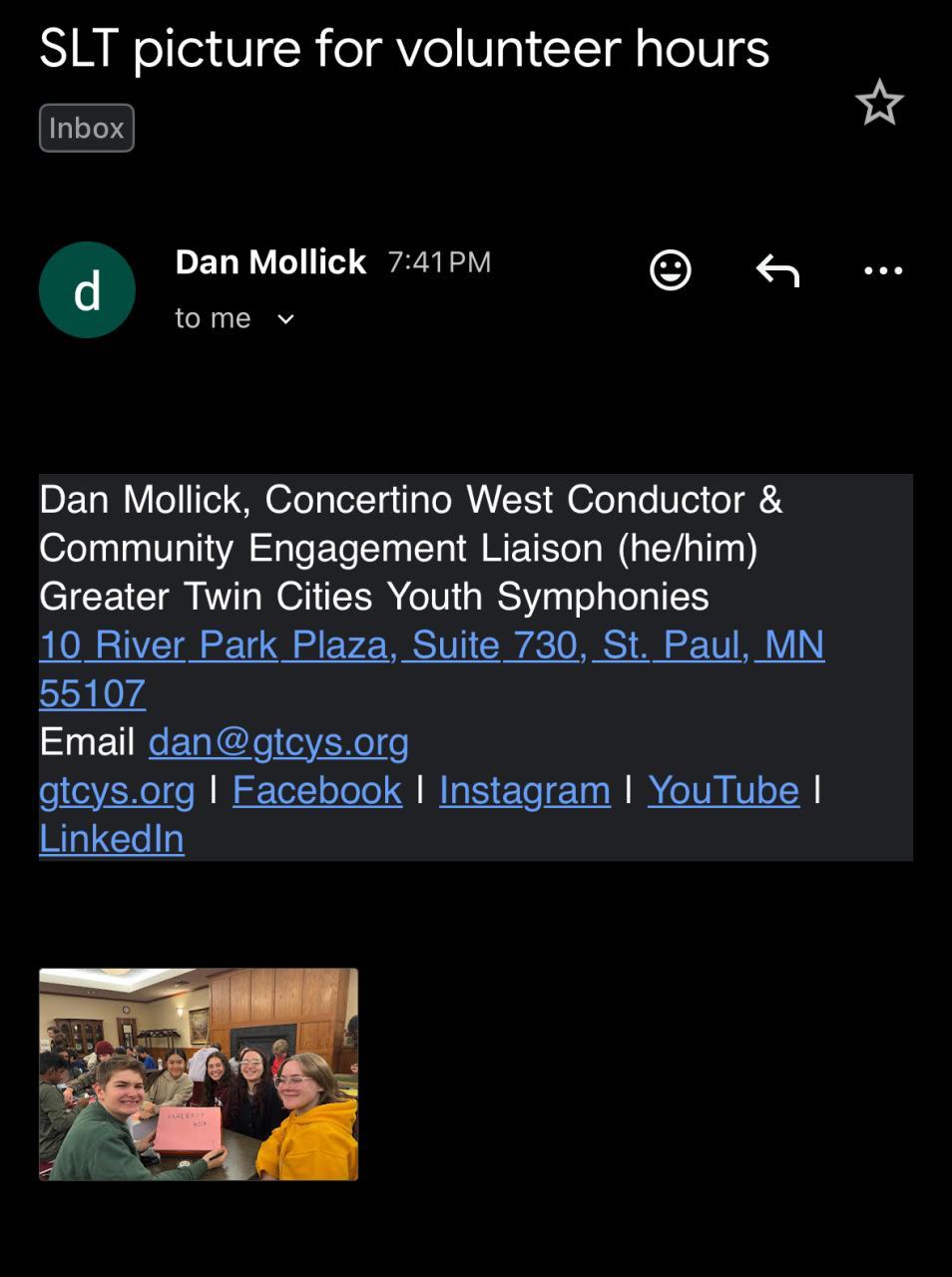Open the LinkedIn link in the signature
The width and height of the screenshot is (952, 1277).
pos(112,839)
